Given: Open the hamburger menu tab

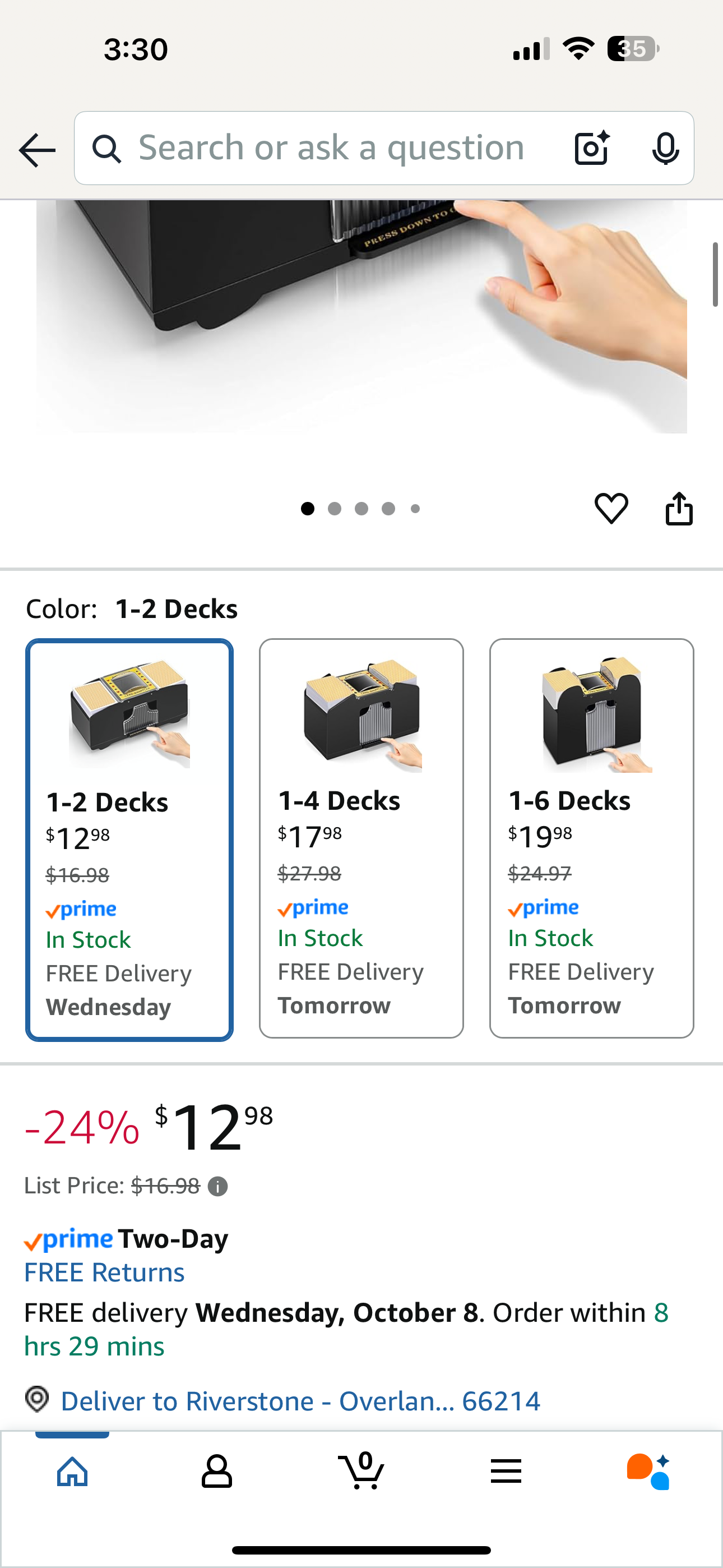Looking at the screenshot, I should (506, 1471).
